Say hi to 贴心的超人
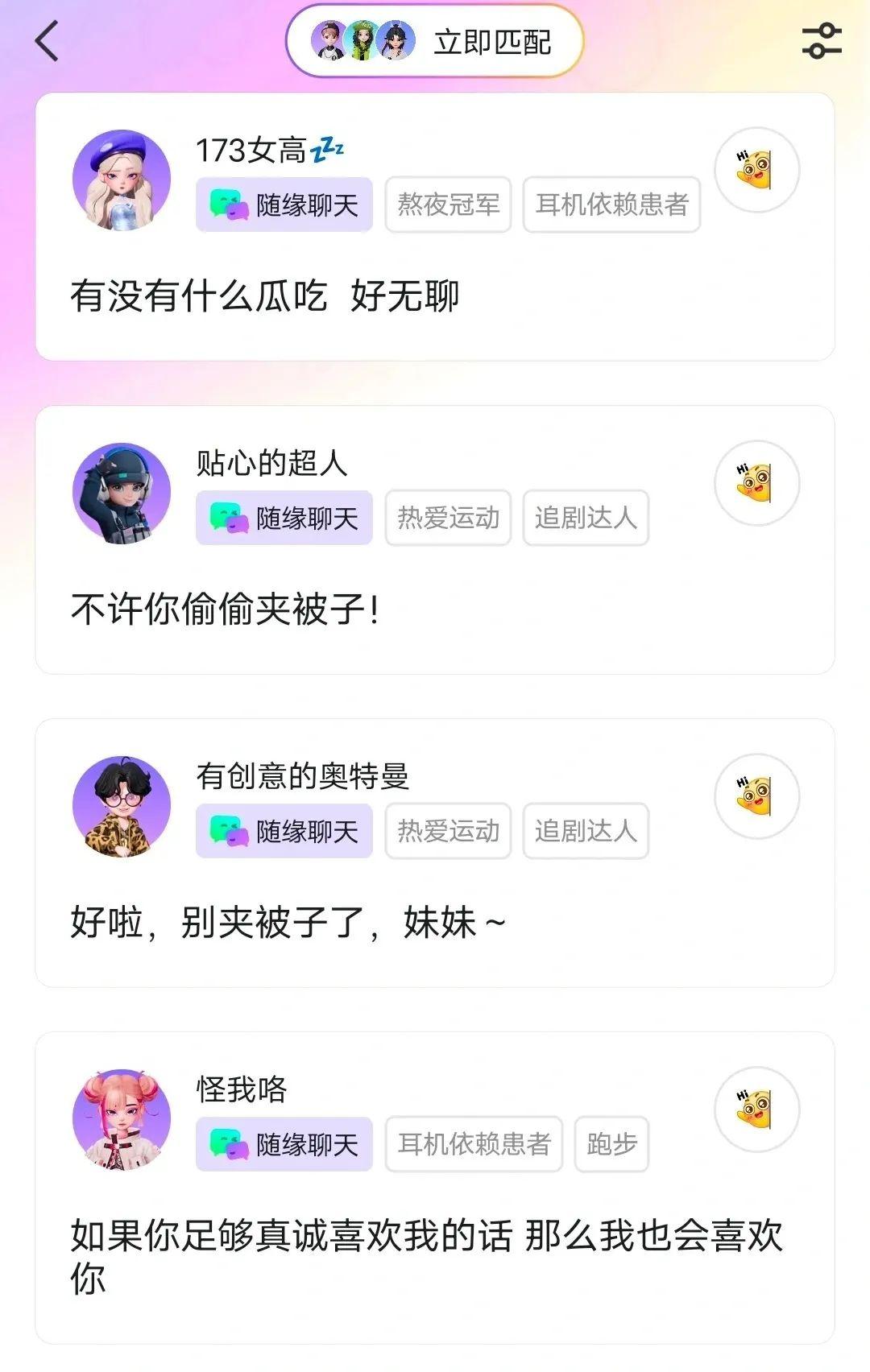This screenshot has width=870, height=1372. point(756,483)
